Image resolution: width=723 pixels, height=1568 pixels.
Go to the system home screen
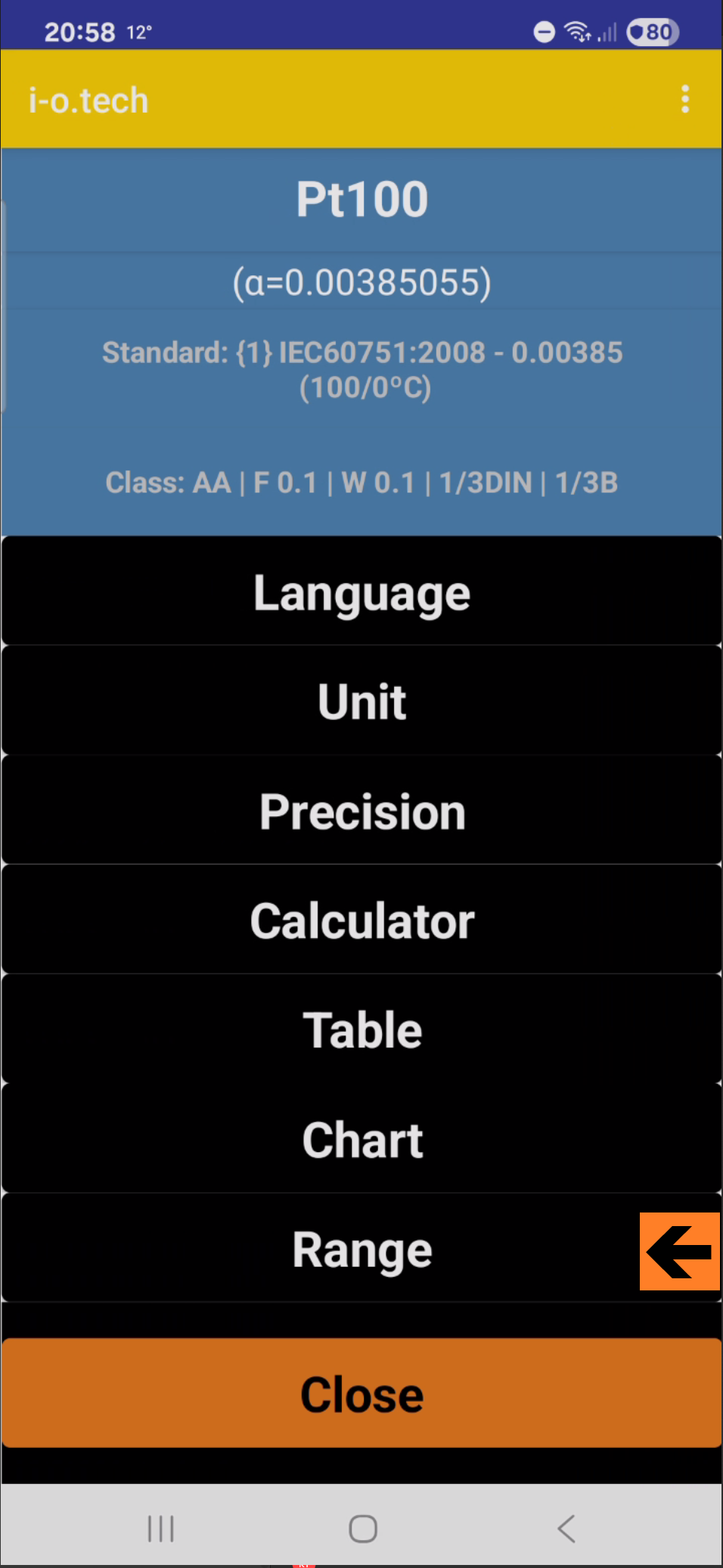363,1528
